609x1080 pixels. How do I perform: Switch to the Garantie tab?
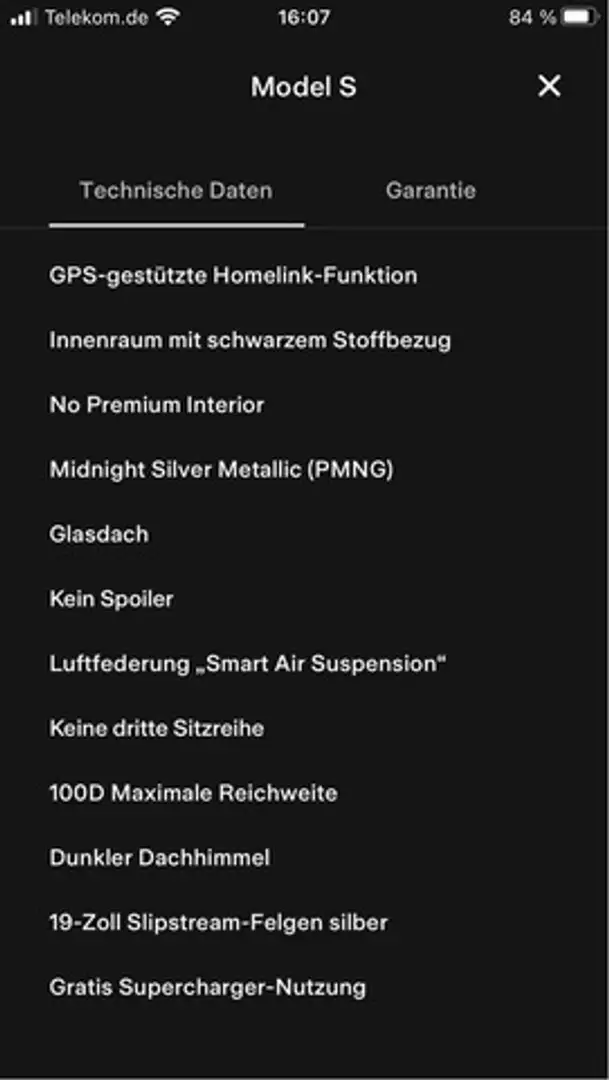(x=430, y=190)
